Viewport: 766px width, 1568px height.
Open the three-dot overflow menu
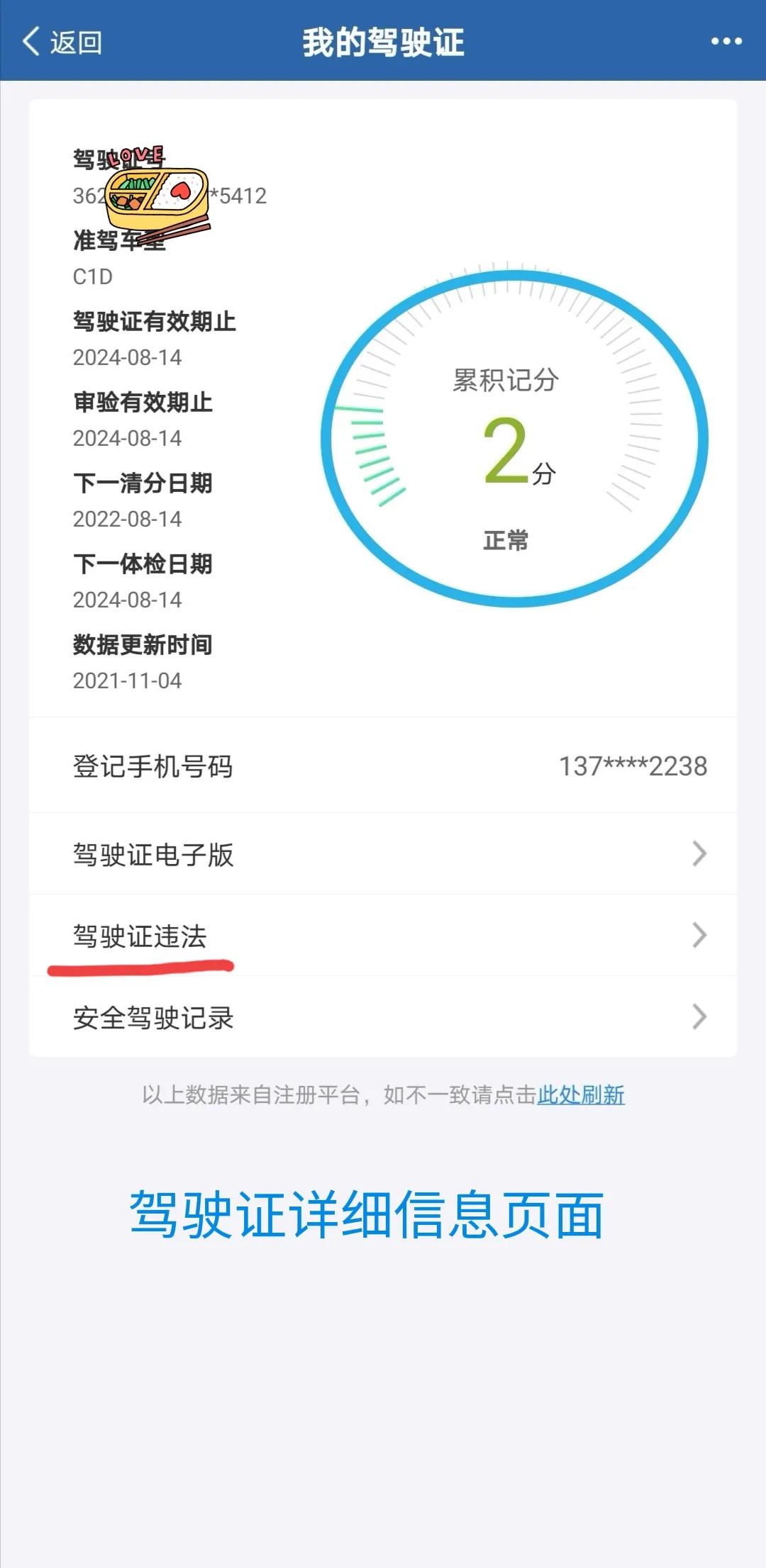coord(726,42)
